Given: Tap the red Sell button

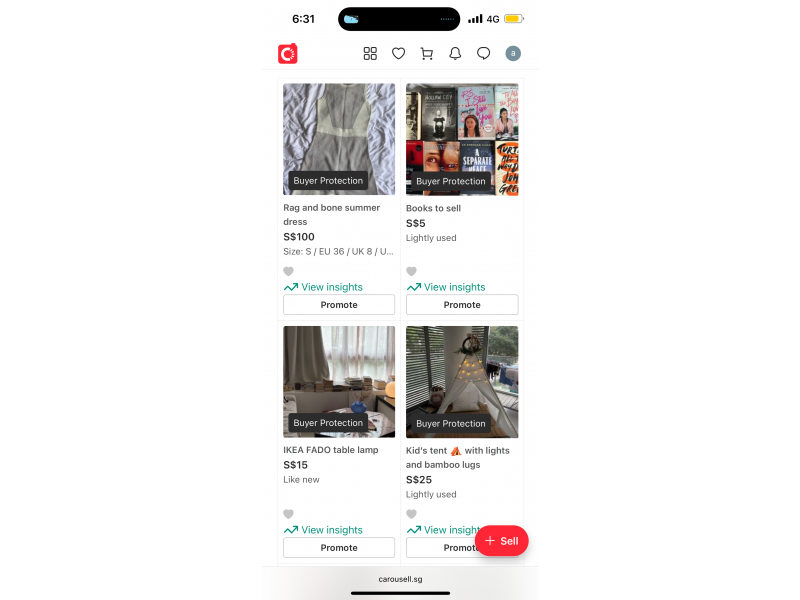Looking at the screenshot, I should pyautogui.click(x=501, y=541).
